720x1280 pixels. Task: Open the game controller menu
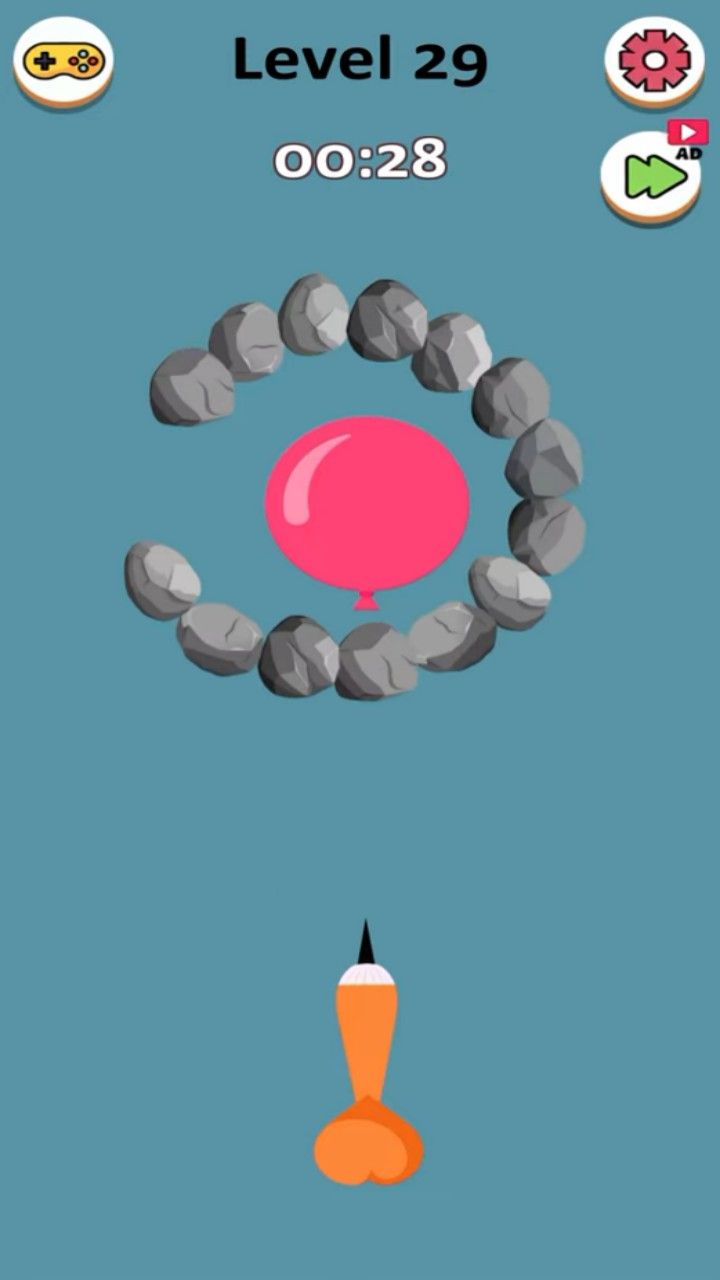[62, 61]
